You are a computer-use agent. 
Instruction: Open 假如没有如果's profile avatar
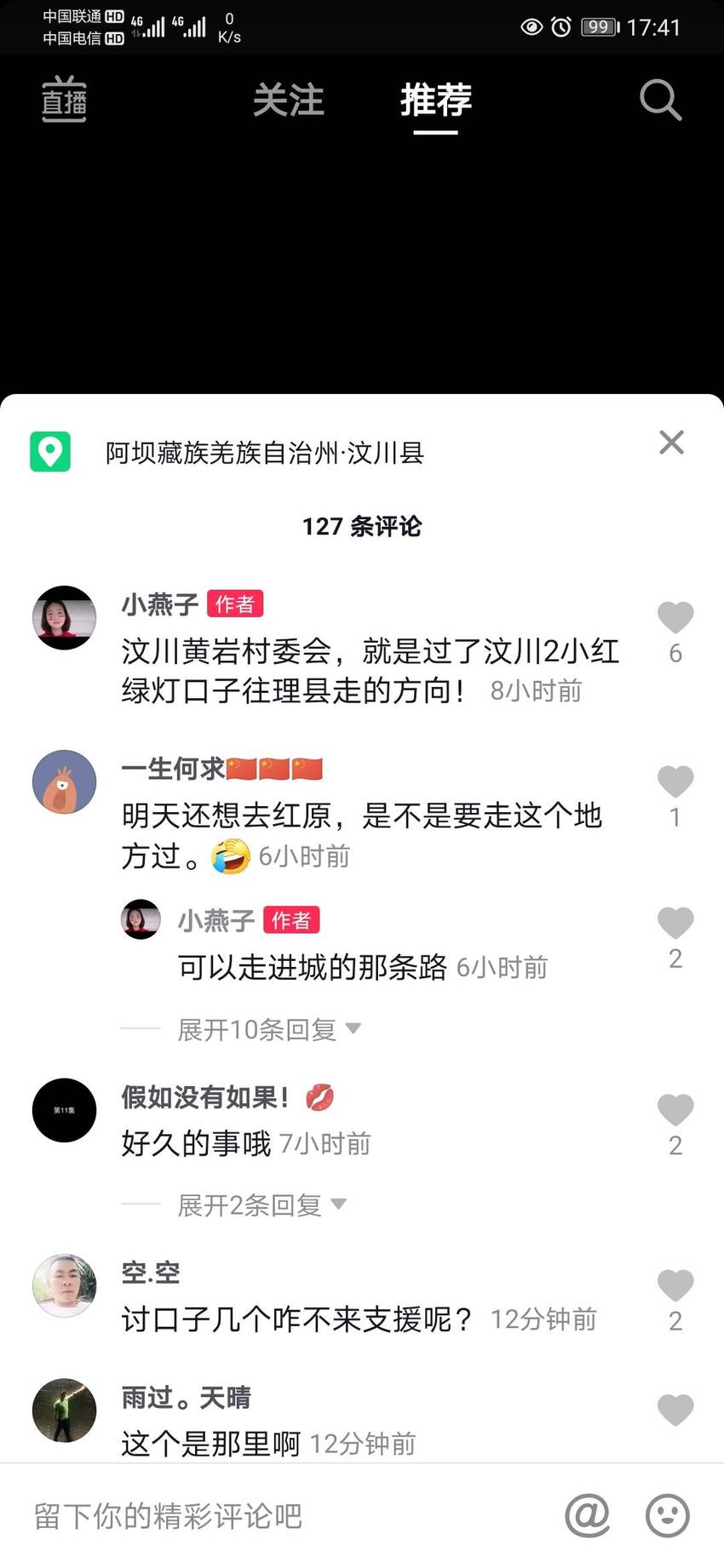click(x=64, y=1110)
